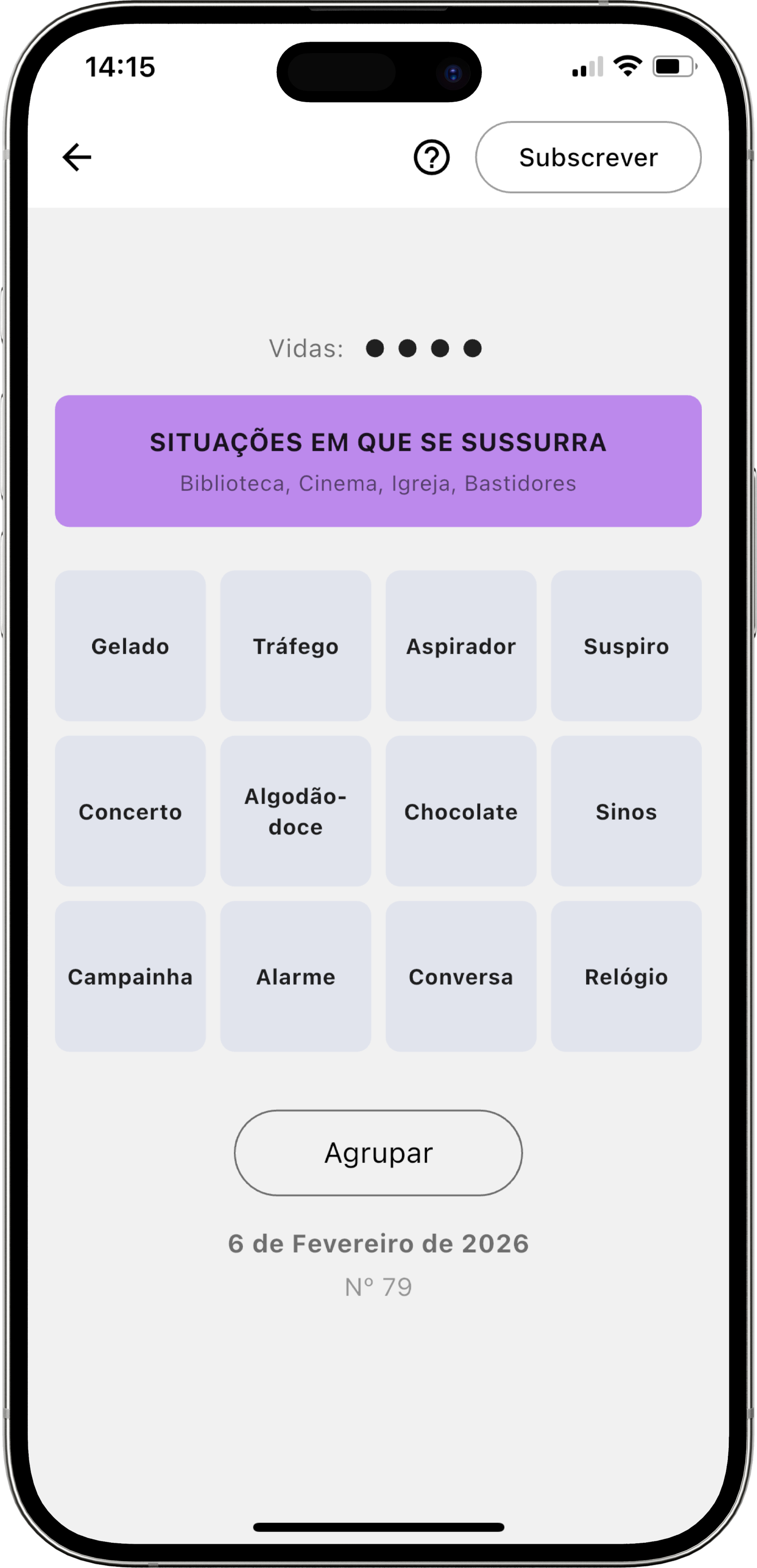Select the Algodão-doce tile
This screenshot has width=757, height=1568.
[295, 812]
